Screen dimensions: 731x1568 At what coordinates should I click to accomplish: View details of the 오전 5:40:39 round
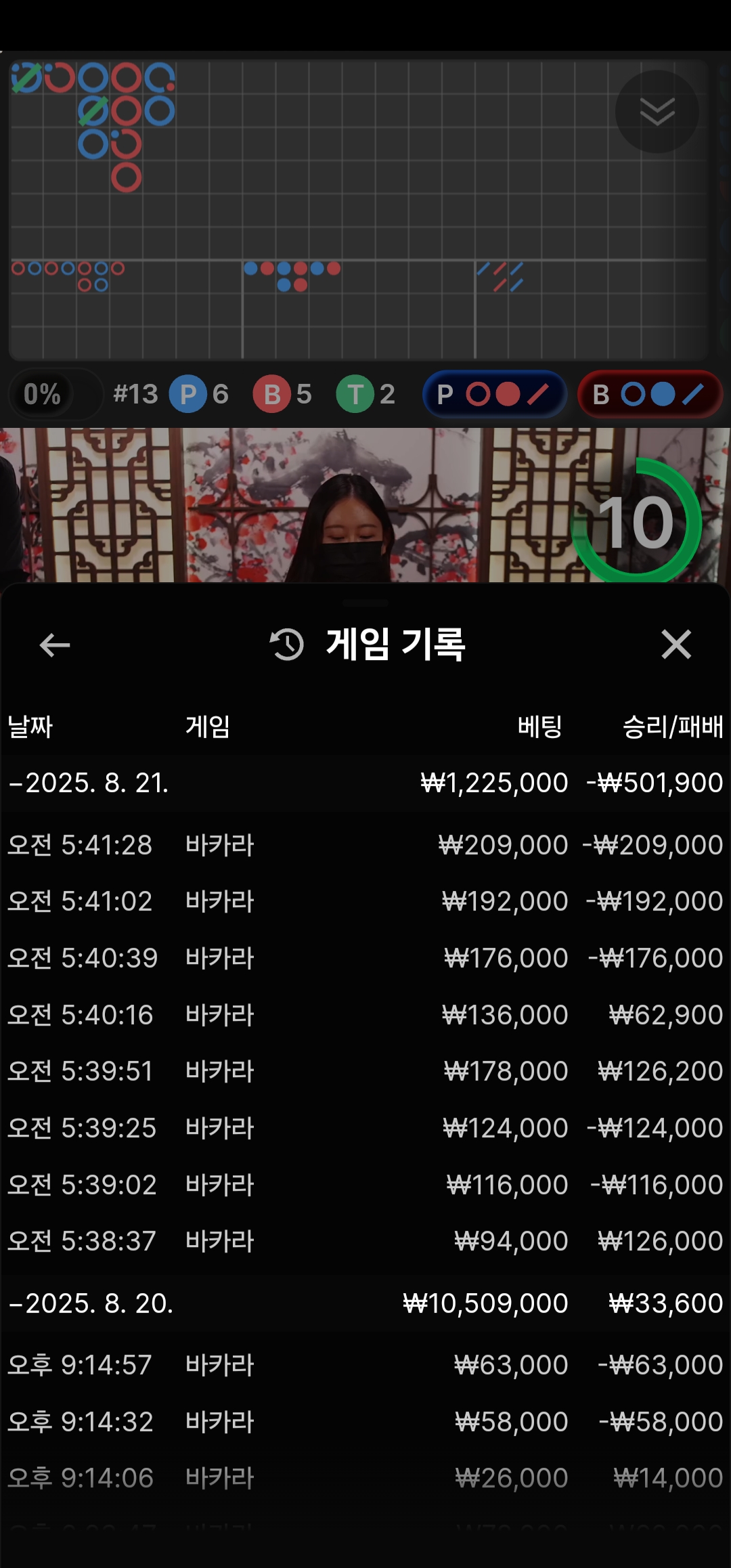(365, 958)
